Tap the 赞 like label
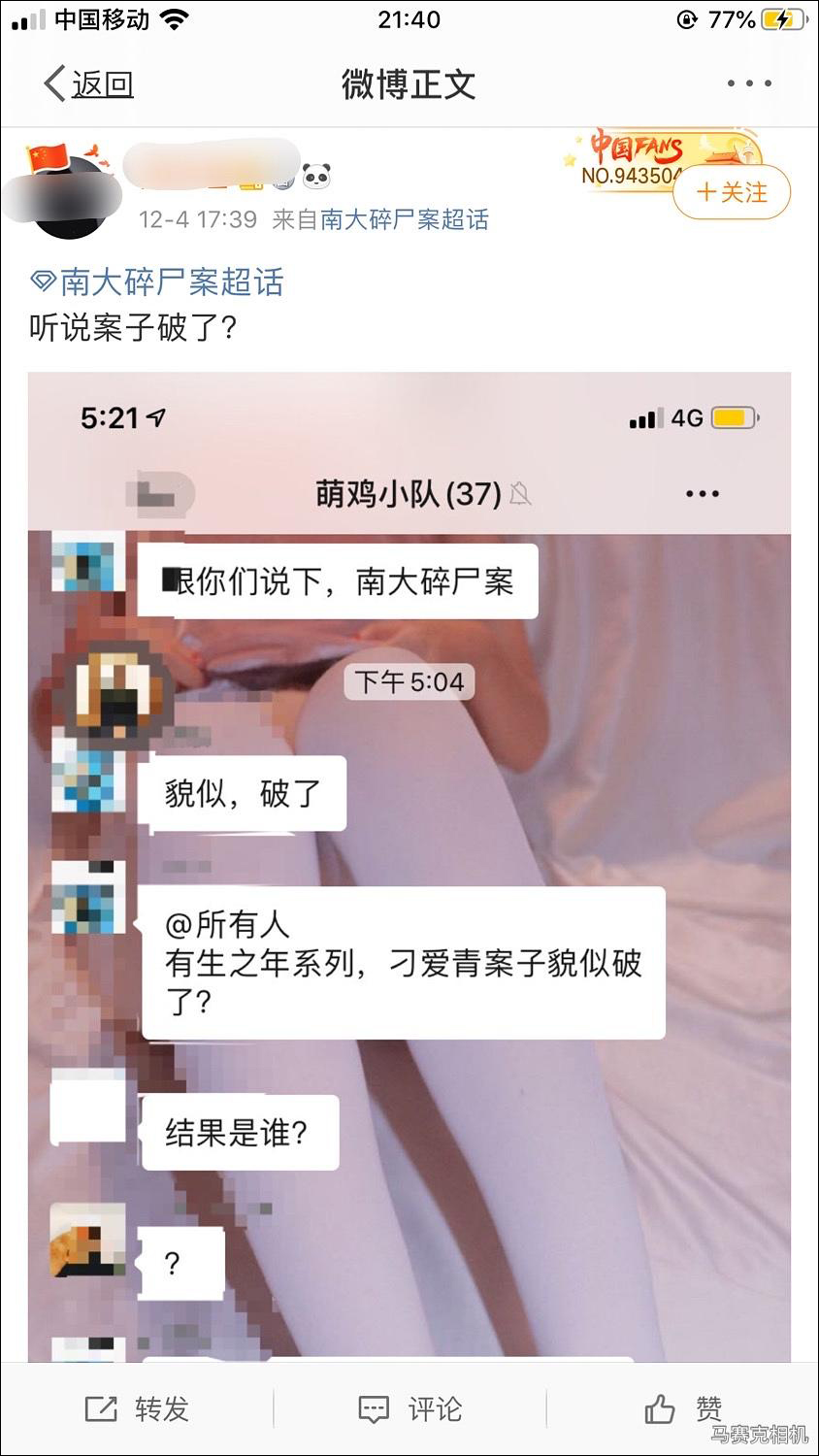Viewport: 819px width, 1456px height. 708,1408
